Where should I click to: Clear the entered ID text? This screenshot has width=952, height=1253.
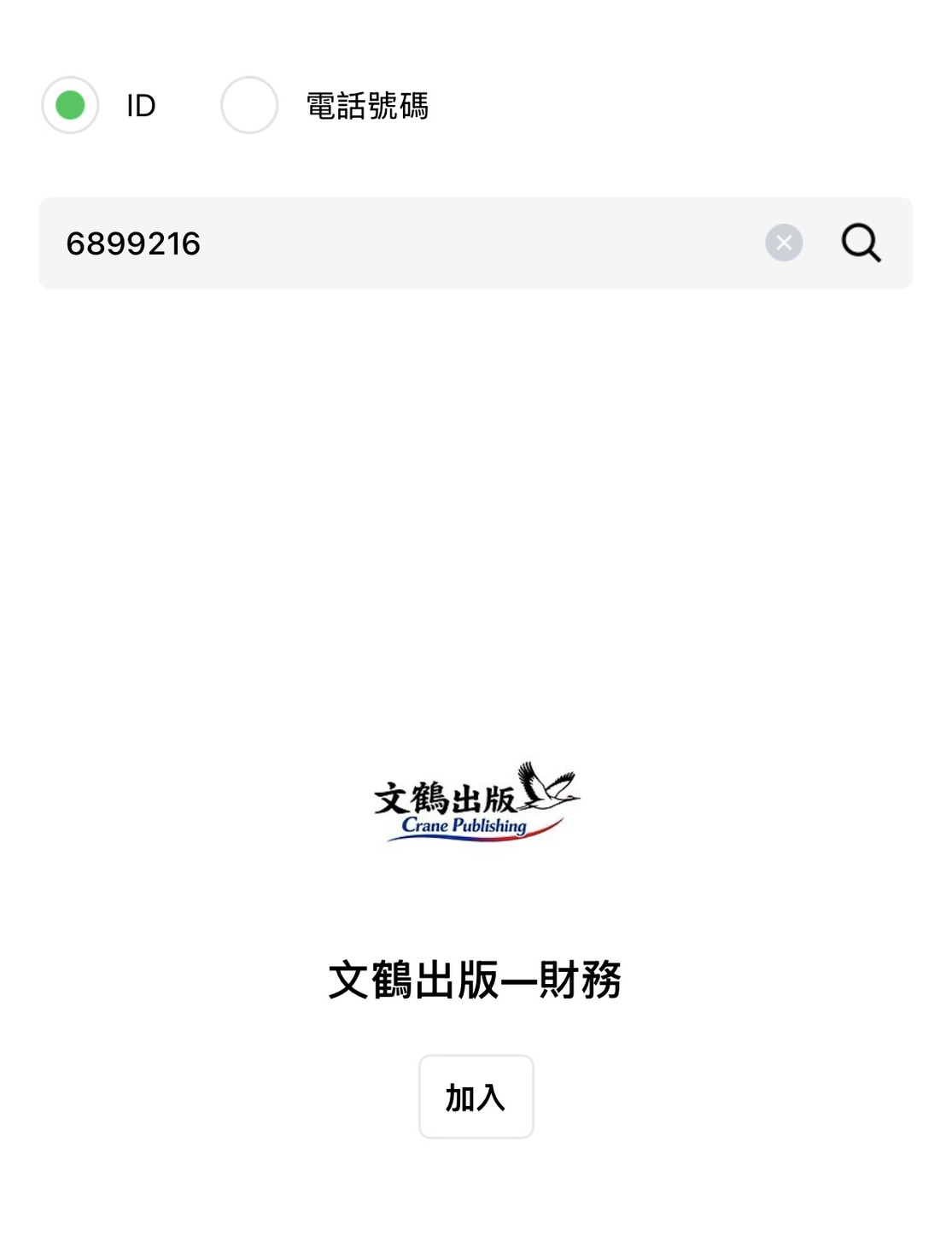point(784,243)
